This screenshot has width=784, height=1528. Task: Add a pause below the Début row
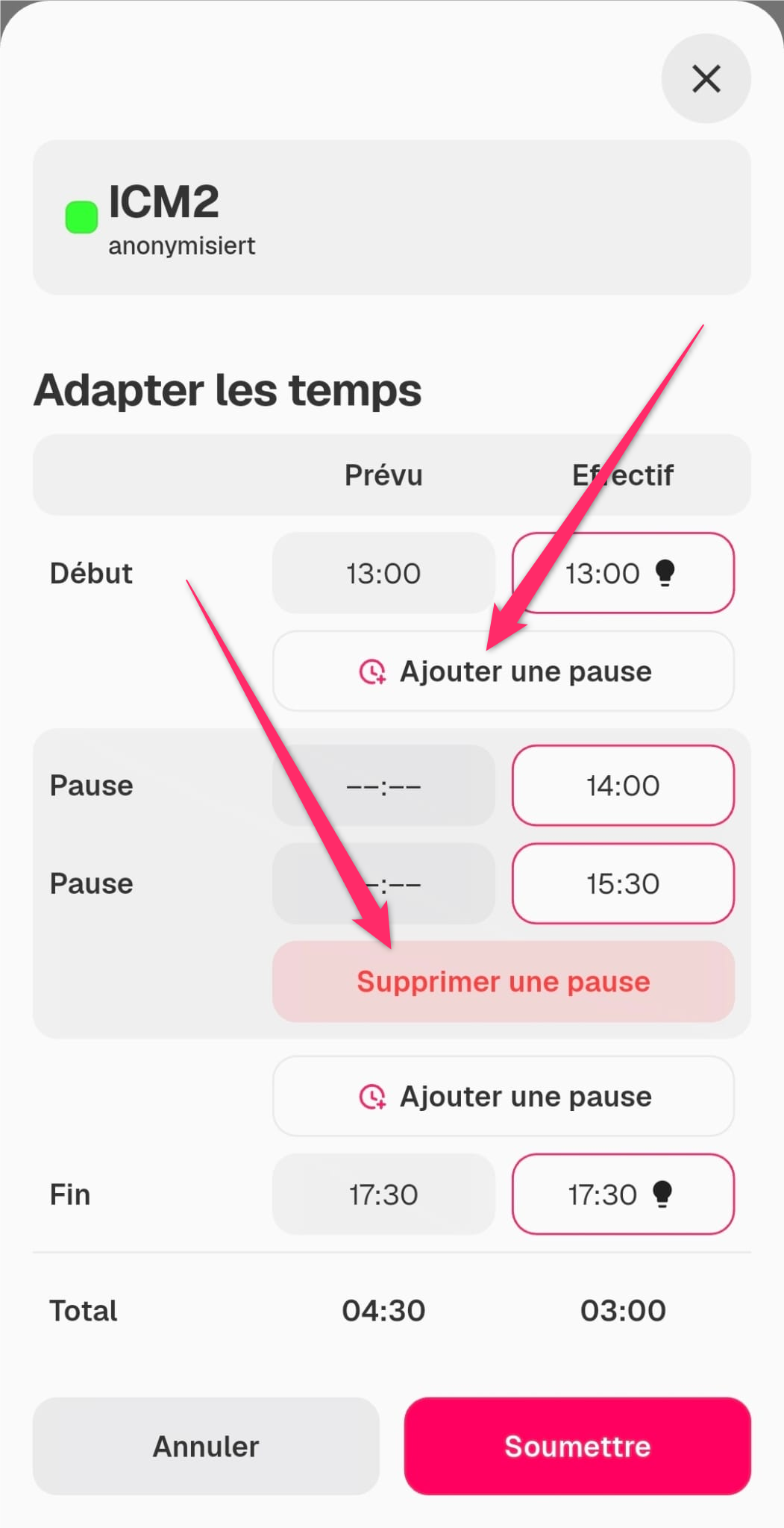point(504,671)
